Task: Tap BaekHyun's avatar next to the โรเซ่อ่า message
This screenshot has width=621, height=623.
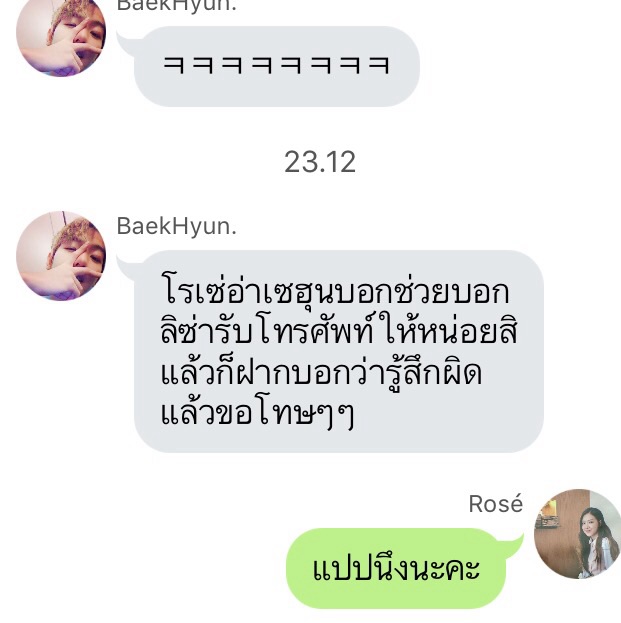Action: point(60,256)
